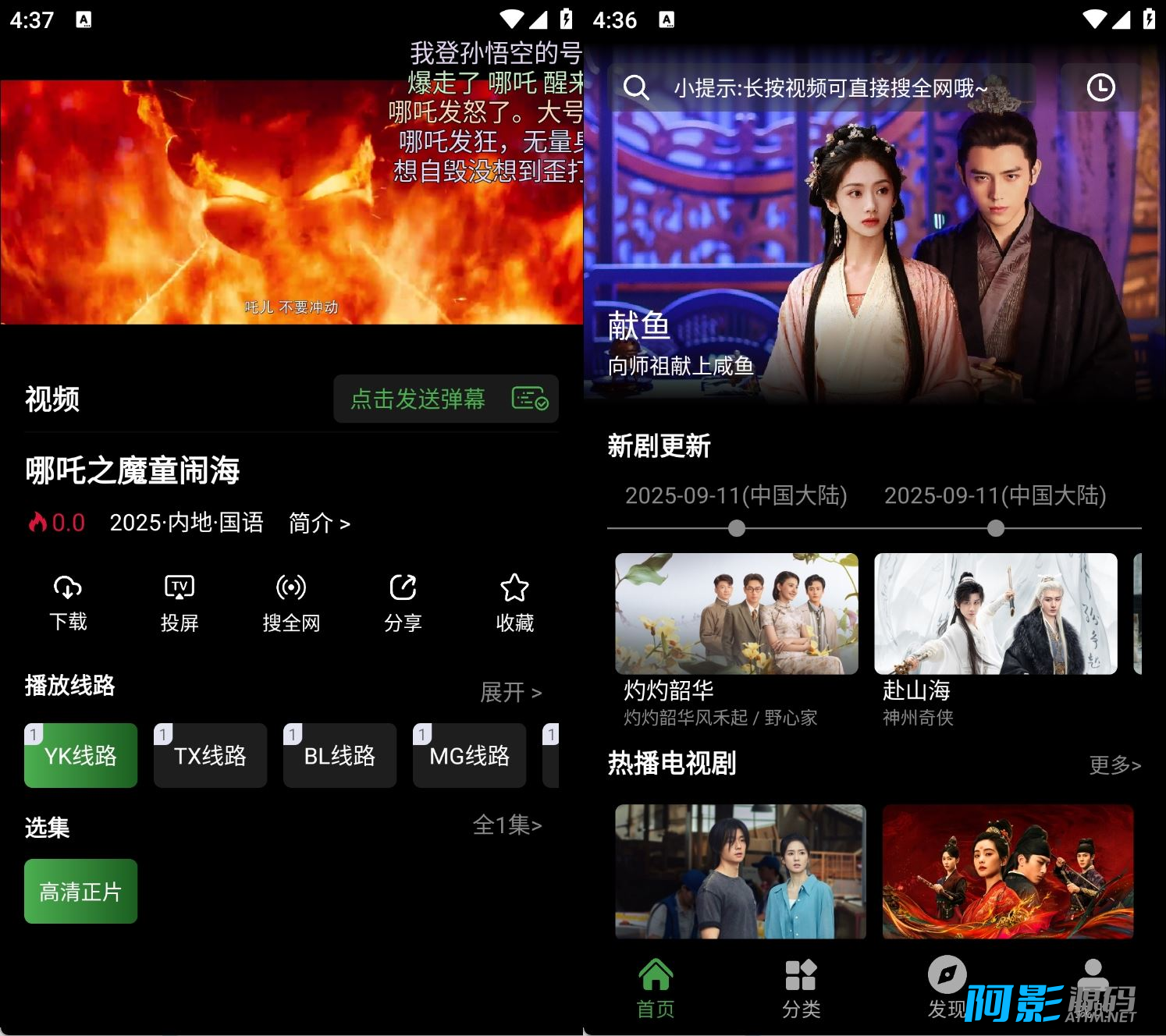Open the search bar with long-press tip
This screenshot has height=1036, width=1166.
click(x=819, y=87)
